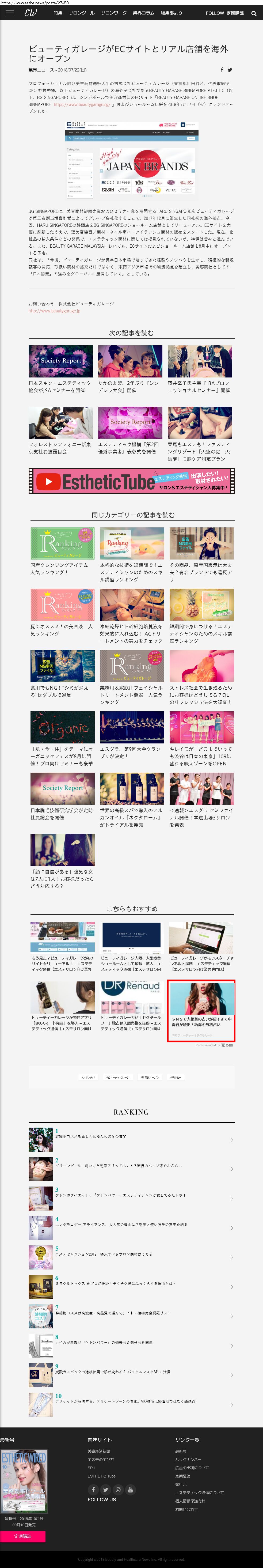Open beautygarage.sg link in article
Image resolution: width=263 pixels, height=1568 pixels.
point(82,105)
